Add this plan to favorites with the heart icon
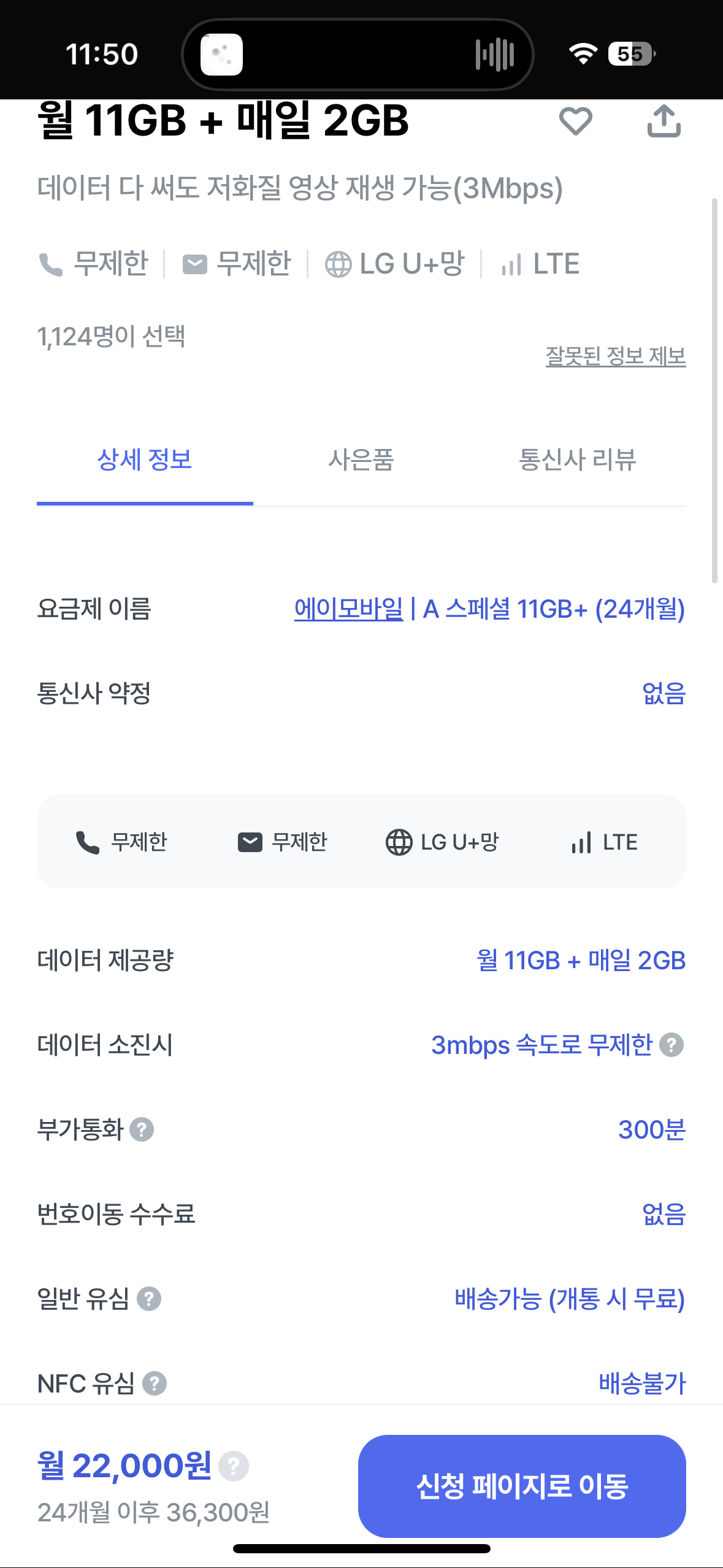This screenshot has width=723, height=1568. coord(575,121)
